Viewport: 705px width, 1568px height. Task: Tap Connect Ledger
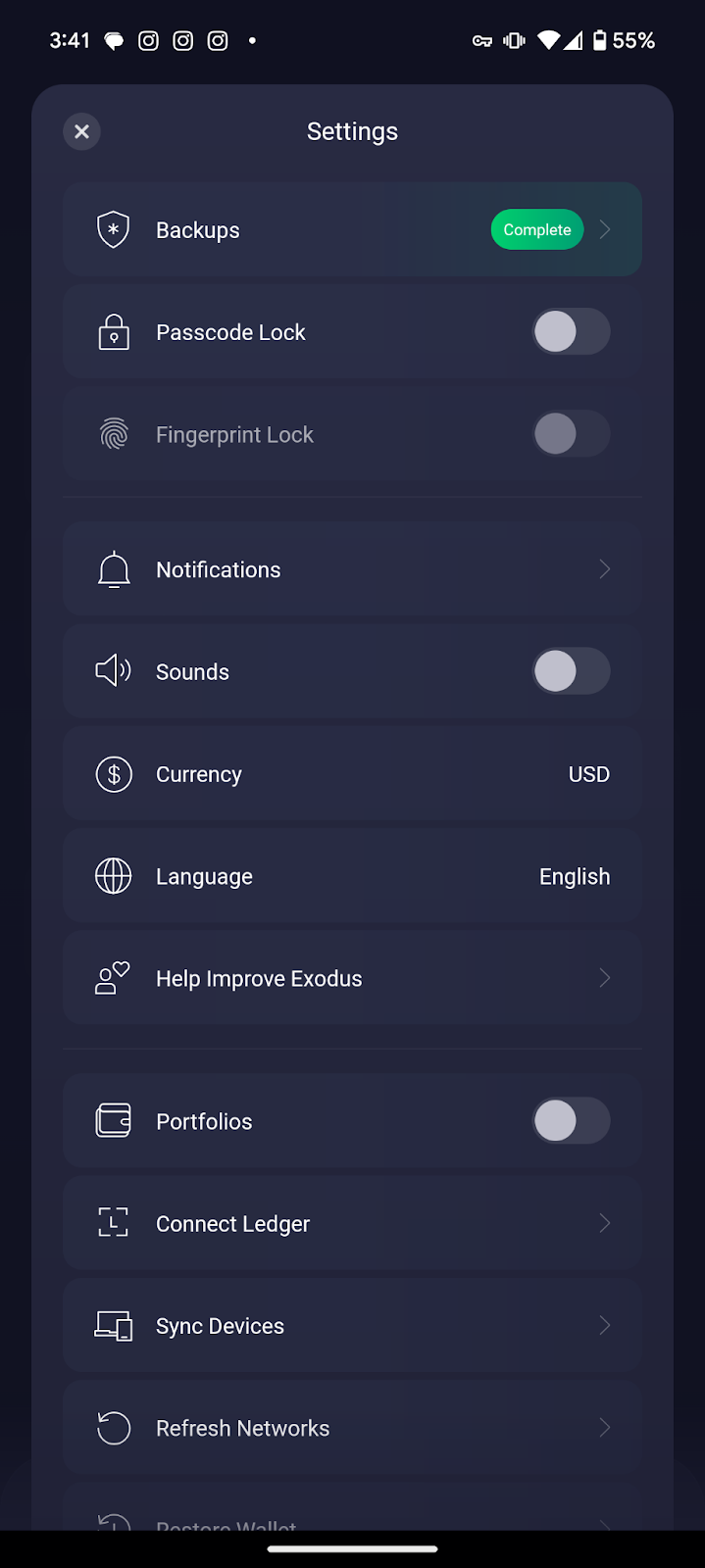click(352, 1223)
